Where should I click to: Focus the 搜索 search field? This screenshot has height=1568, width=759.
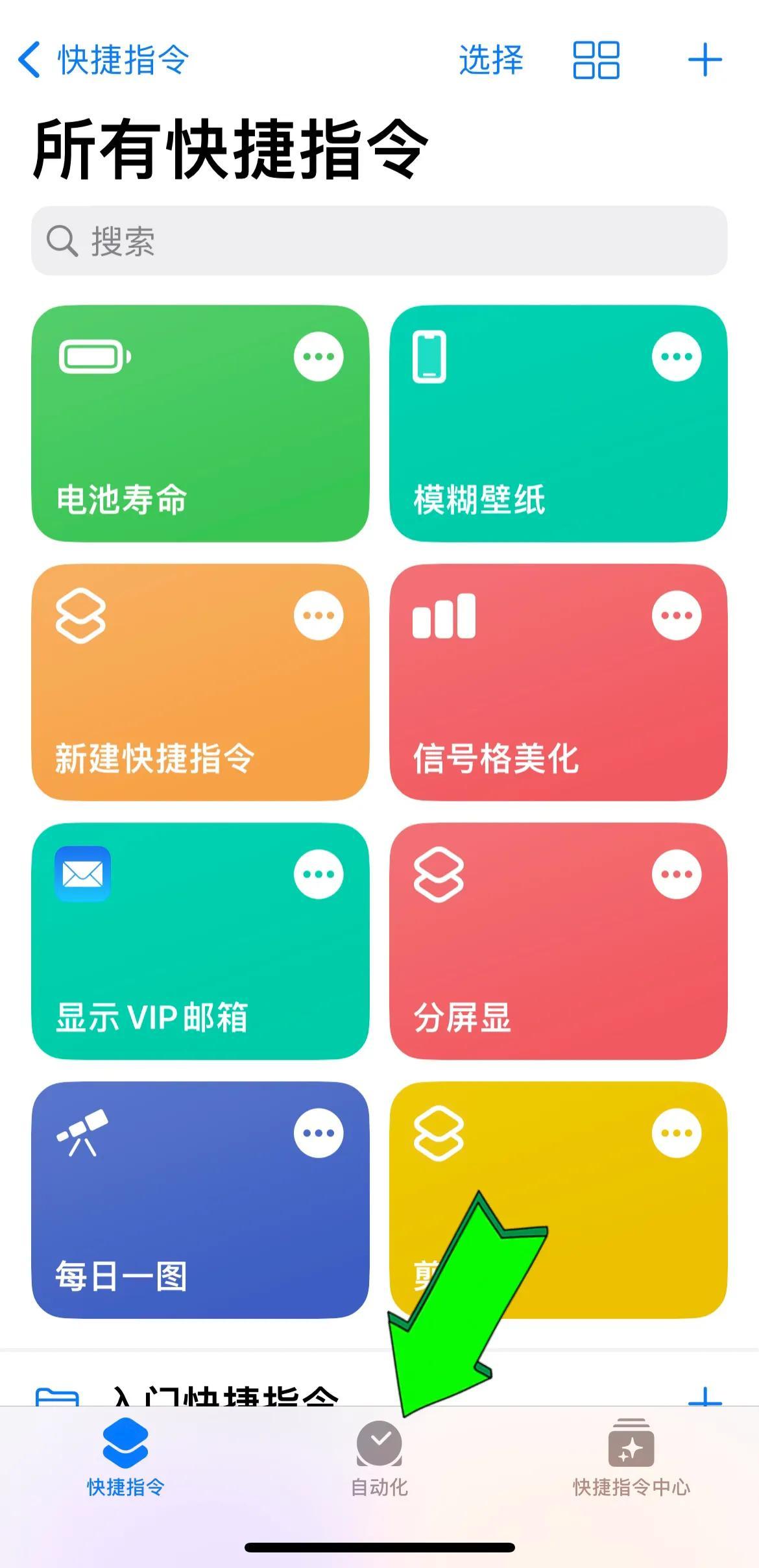(x=379, y=241)
